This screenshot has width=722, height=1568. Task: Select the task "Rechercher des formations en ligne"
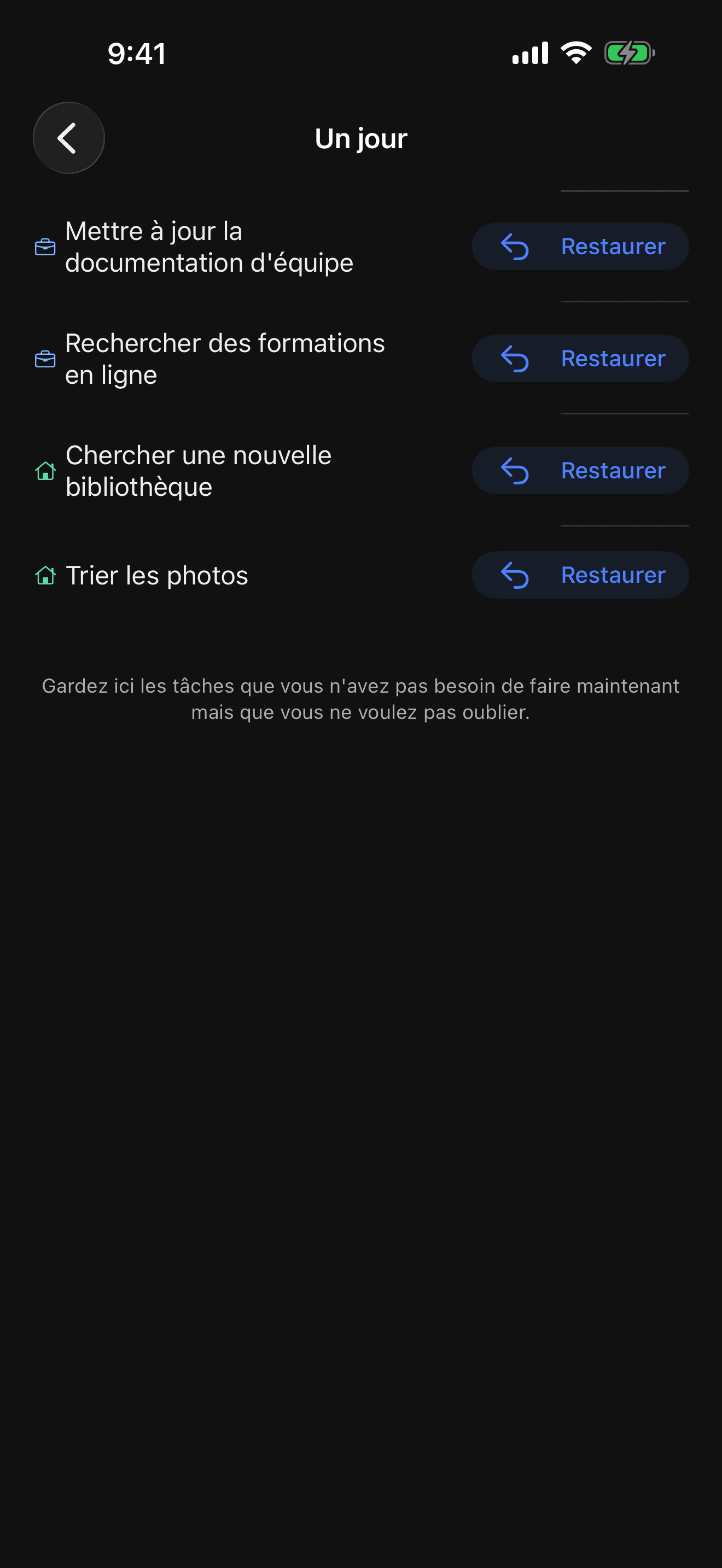(225, 358)
